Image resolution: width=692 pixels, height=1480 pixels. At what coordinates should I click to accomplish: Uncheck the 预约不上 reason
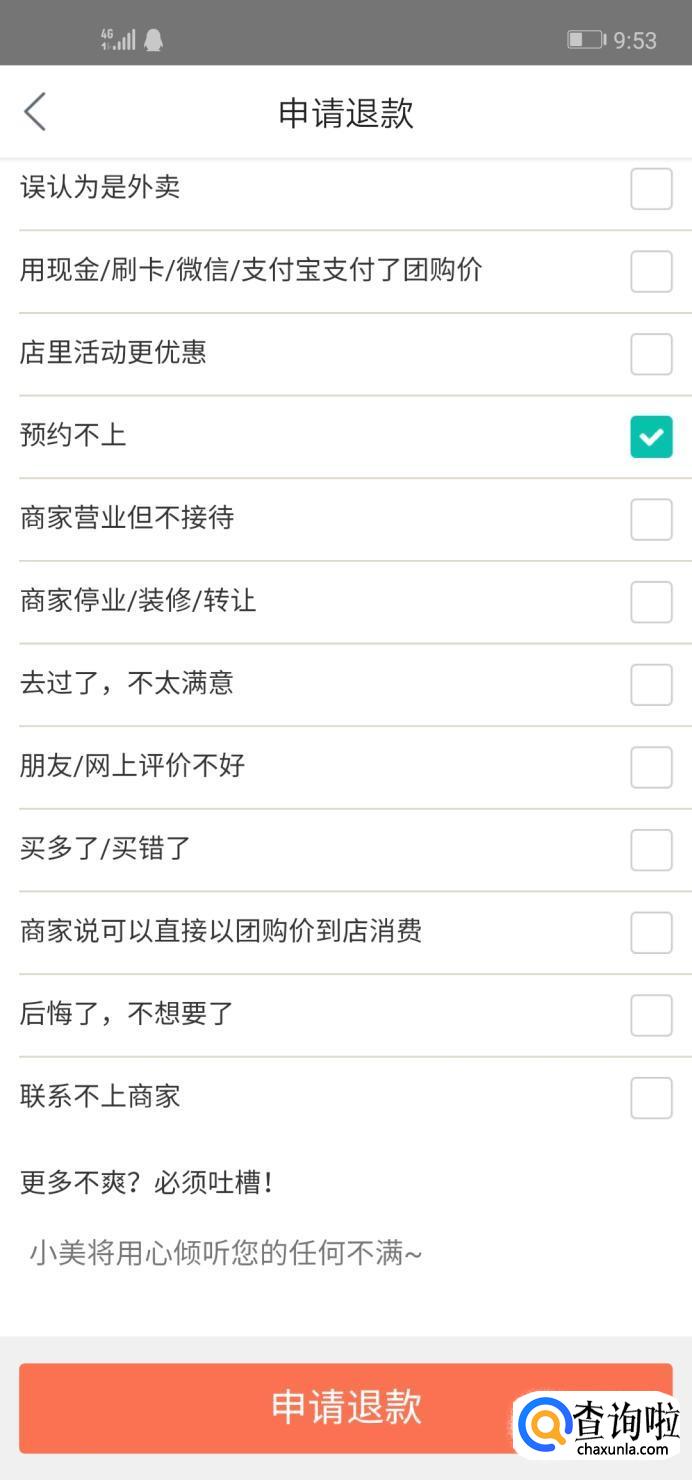(651, 437)
